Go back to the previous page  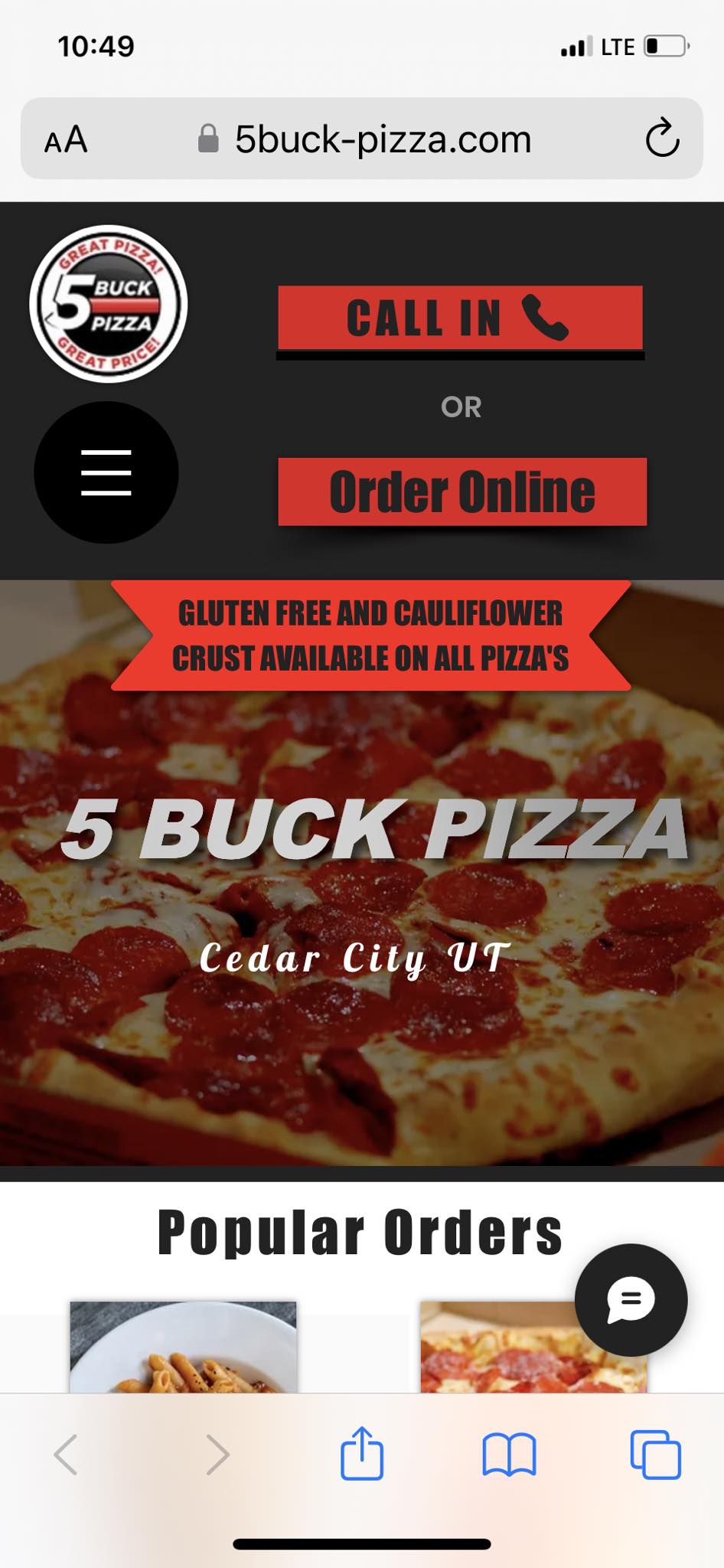coord(66,1455)
